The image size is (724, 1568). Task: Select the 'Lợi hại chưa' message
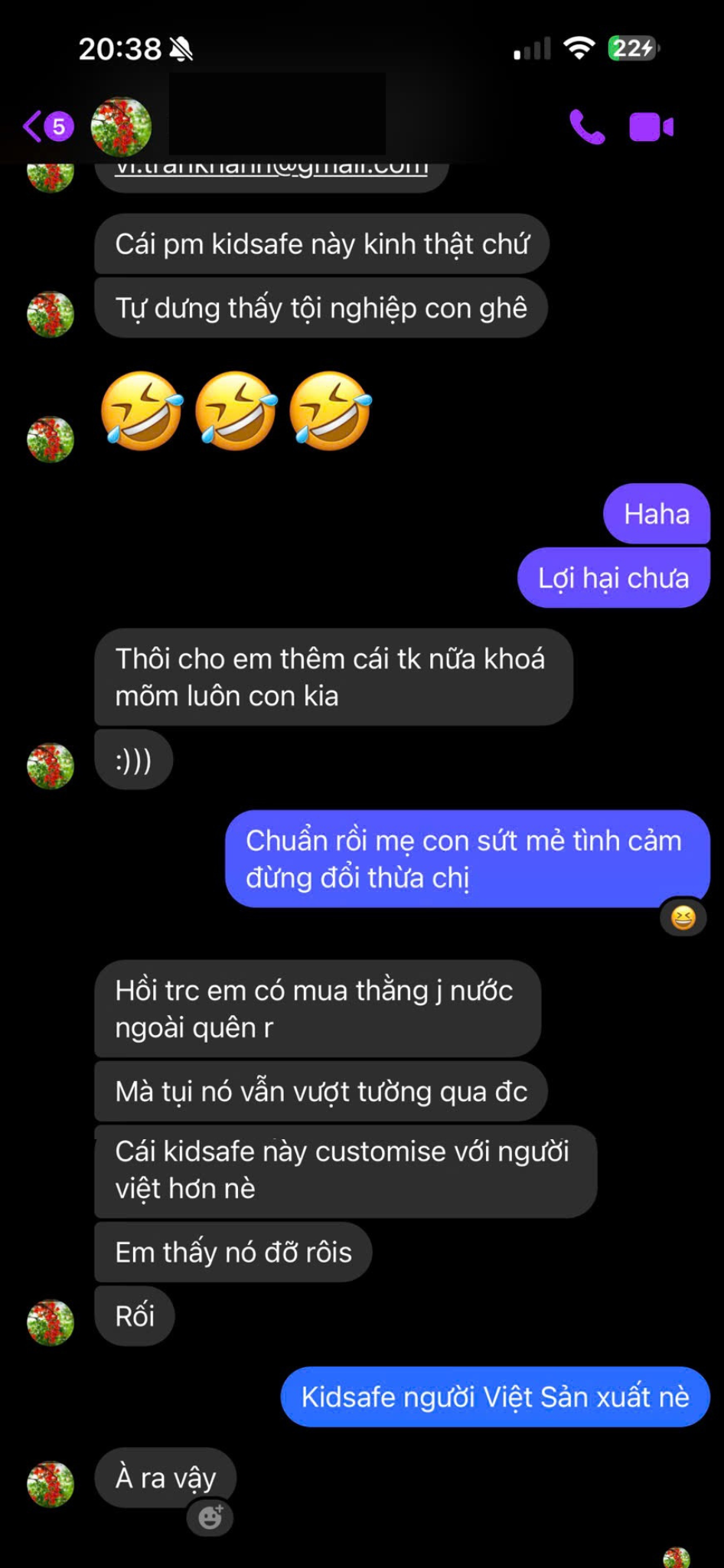click(x=612, y=579)
